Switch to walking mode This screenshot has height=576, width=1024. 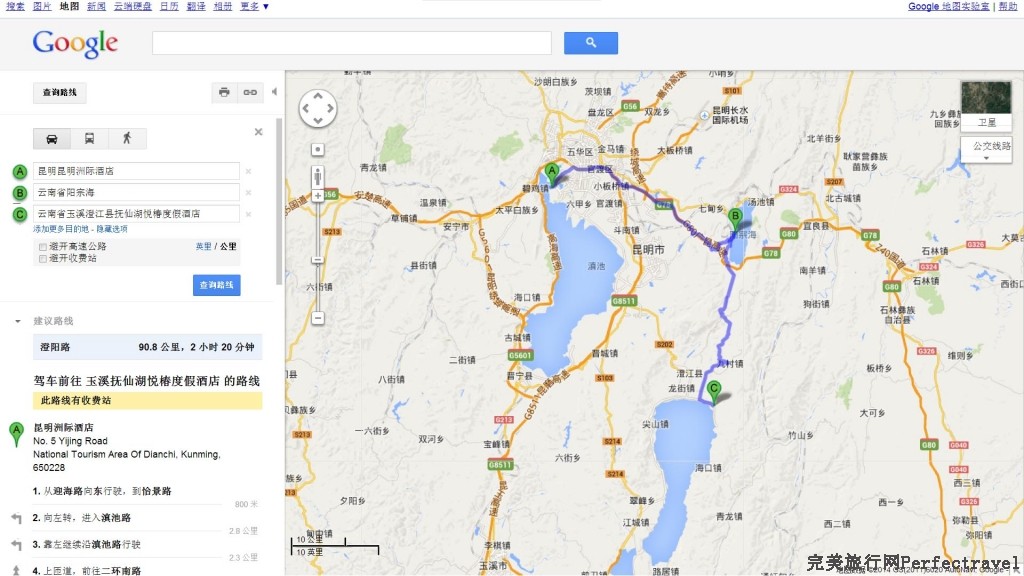pos(127,139)
